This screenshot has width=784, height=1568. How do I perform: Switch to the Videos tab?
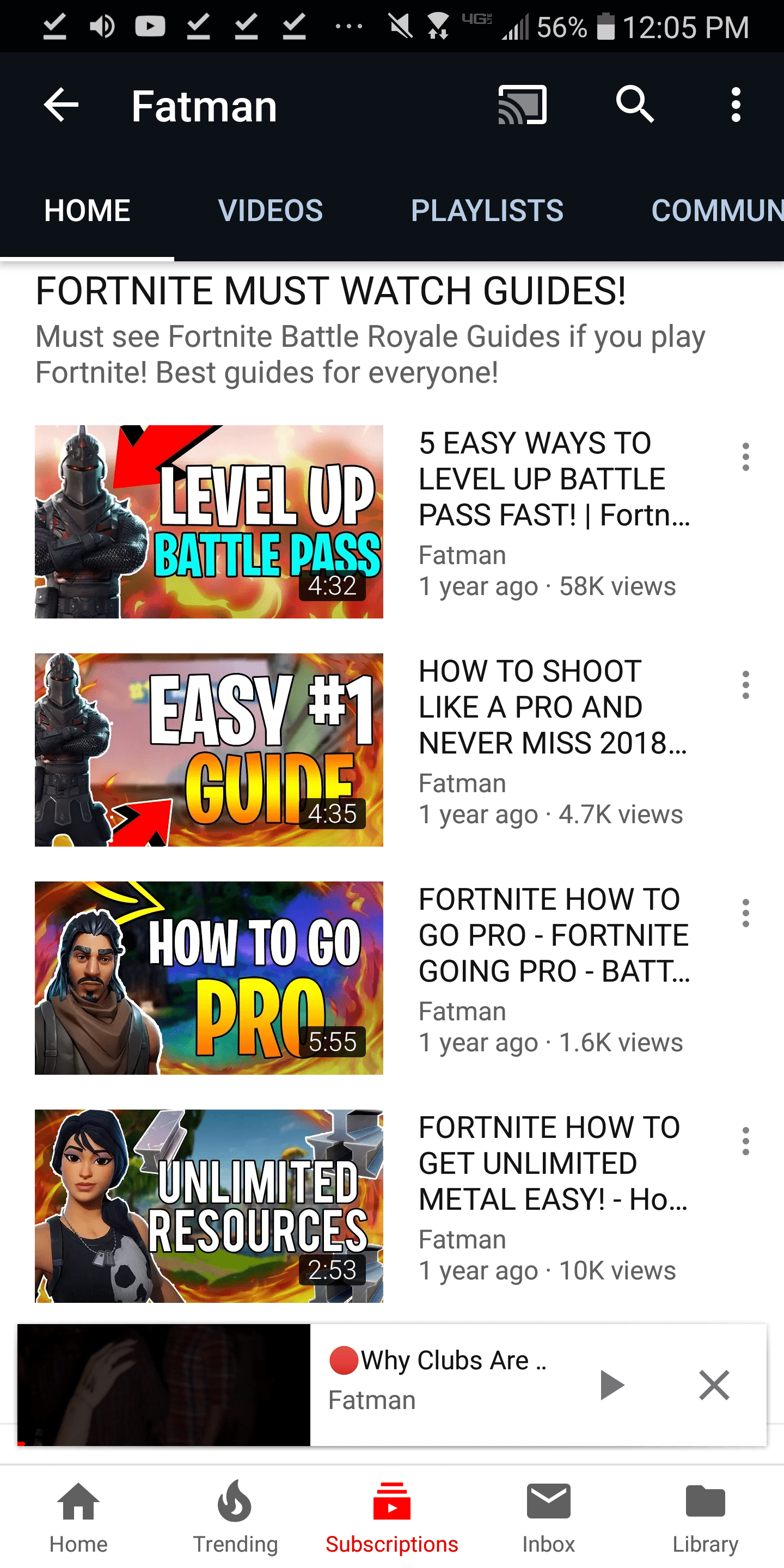(x=270, y=211)
